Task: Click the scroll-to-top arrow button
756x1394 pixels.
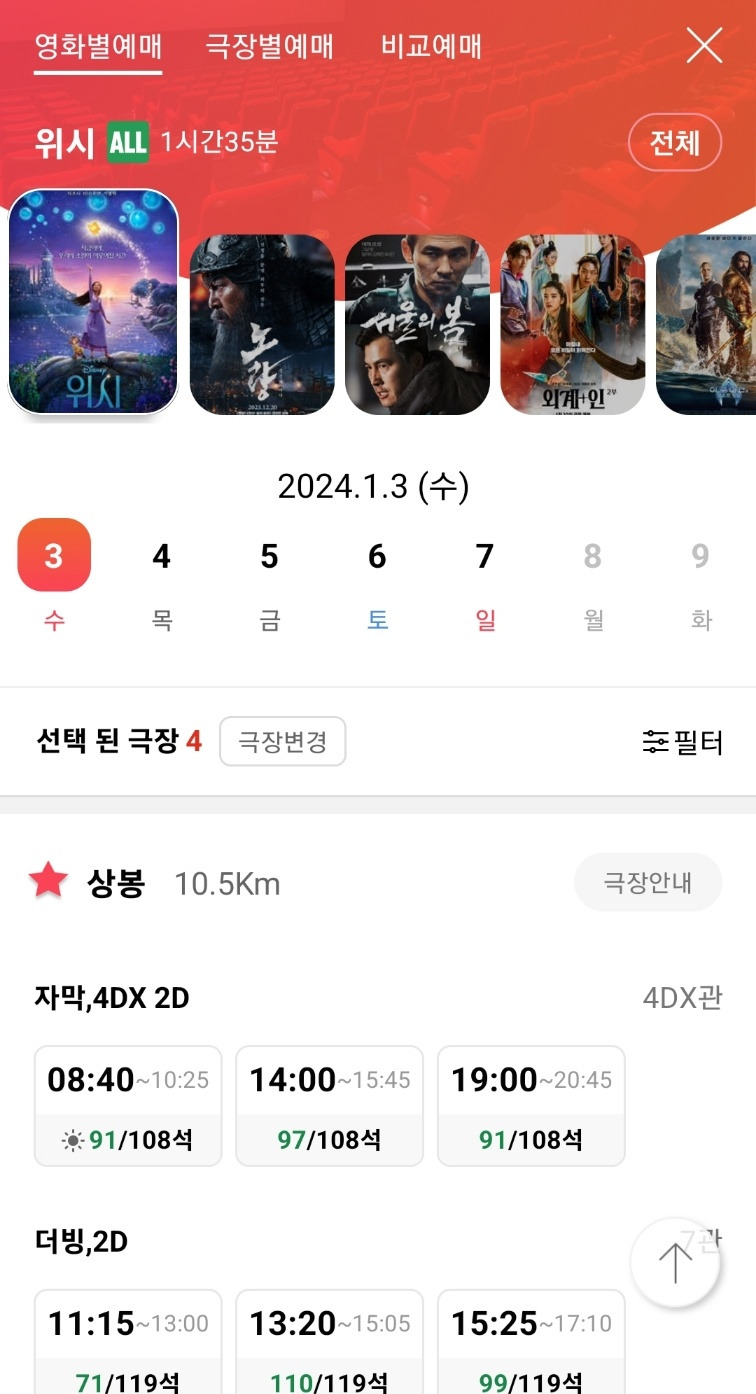Action: point(676,1262)
